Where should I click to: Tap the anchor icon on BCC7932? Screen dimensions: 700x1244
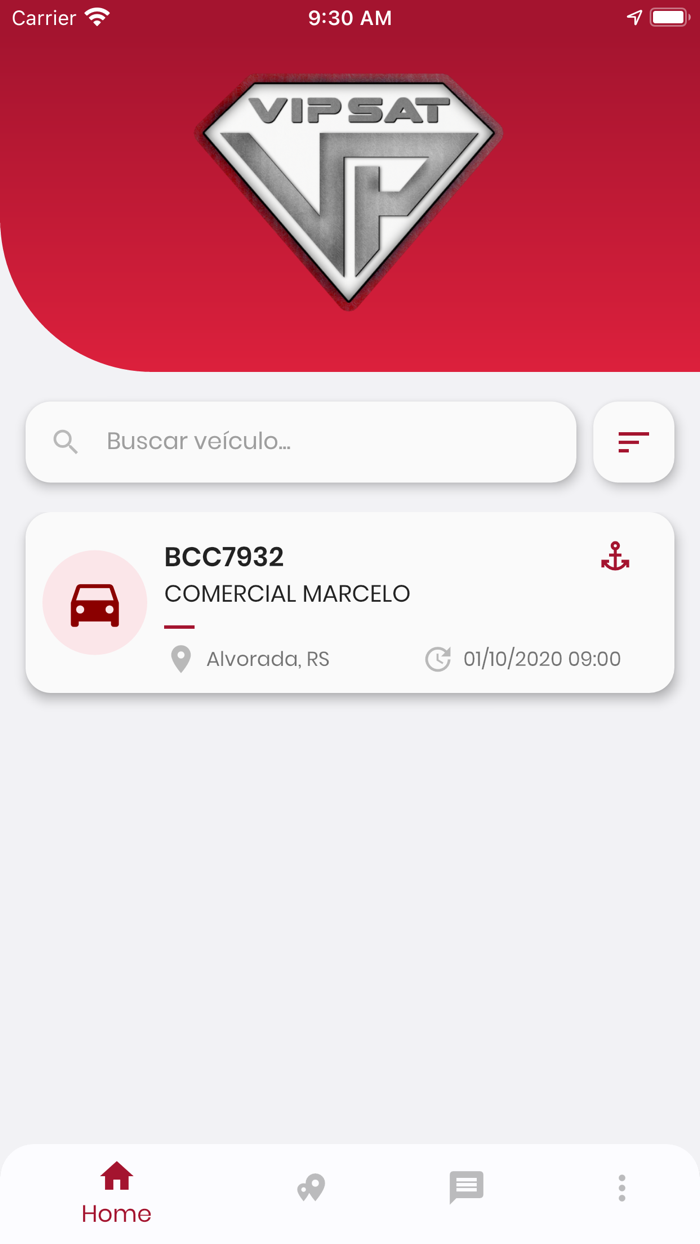pyautogui.click(x=615, y=557)
